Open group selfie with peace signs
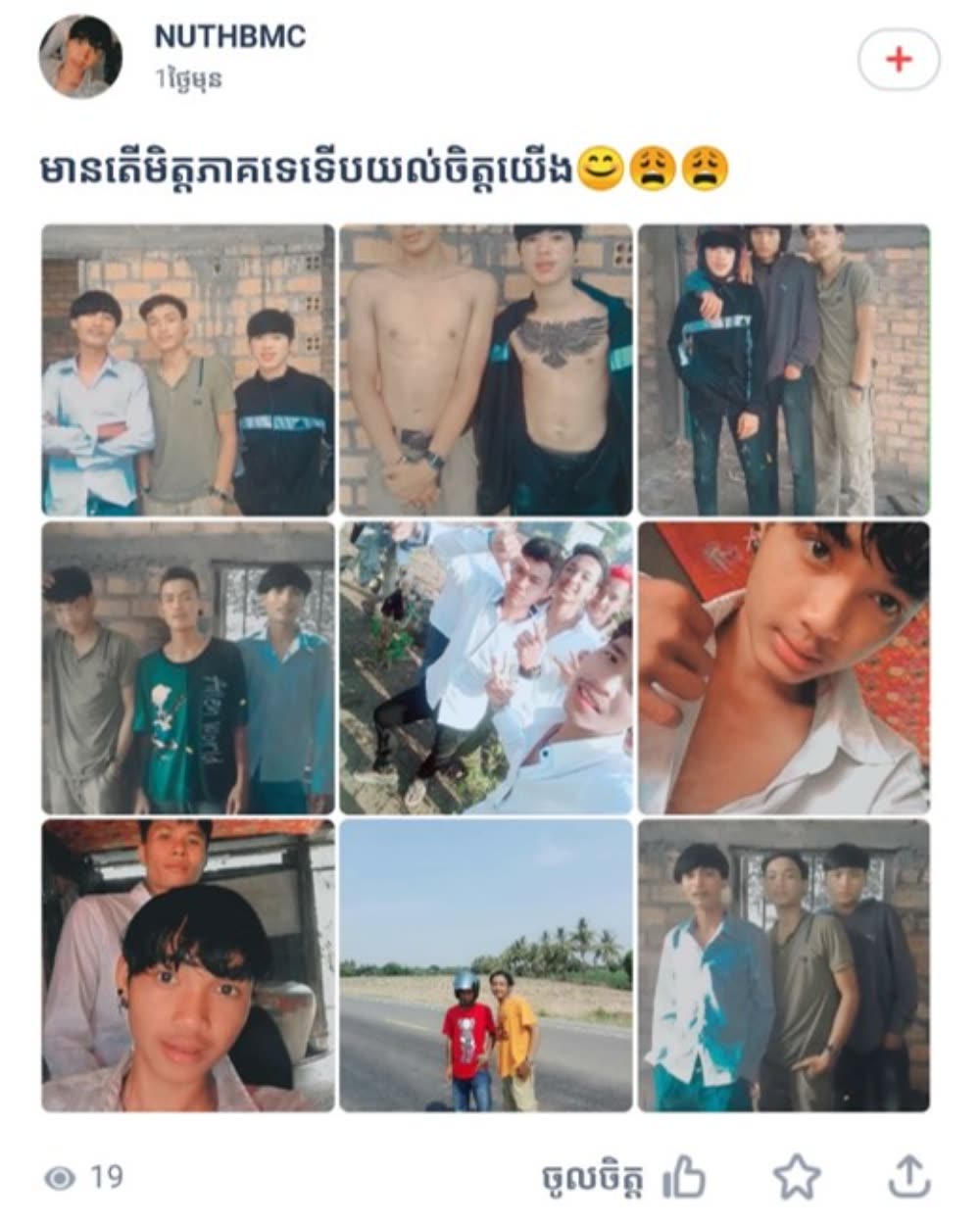Screen dimensions: 980x1225 486,668
